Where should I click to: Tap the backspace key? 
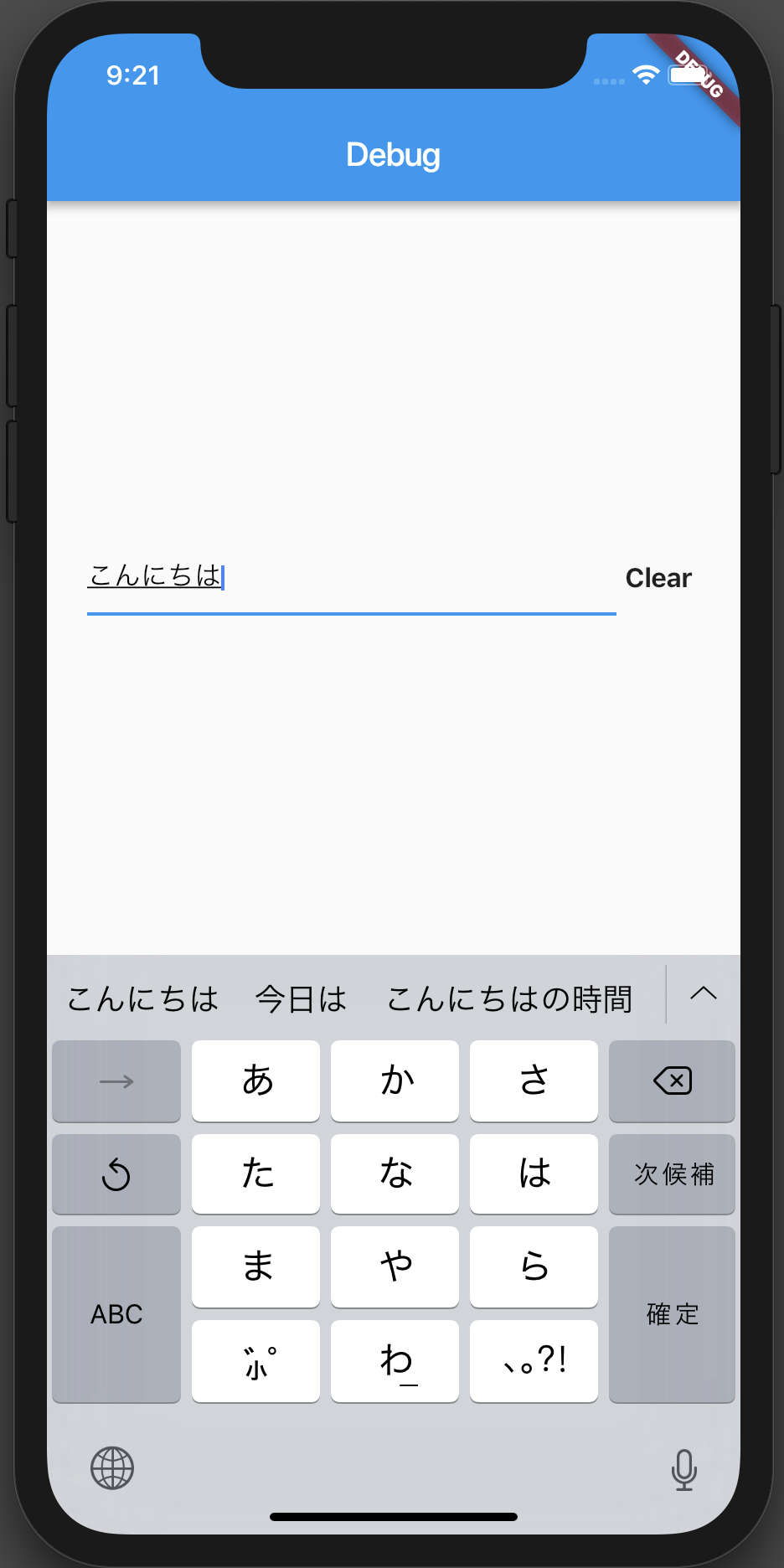[x=672, y=1081]
